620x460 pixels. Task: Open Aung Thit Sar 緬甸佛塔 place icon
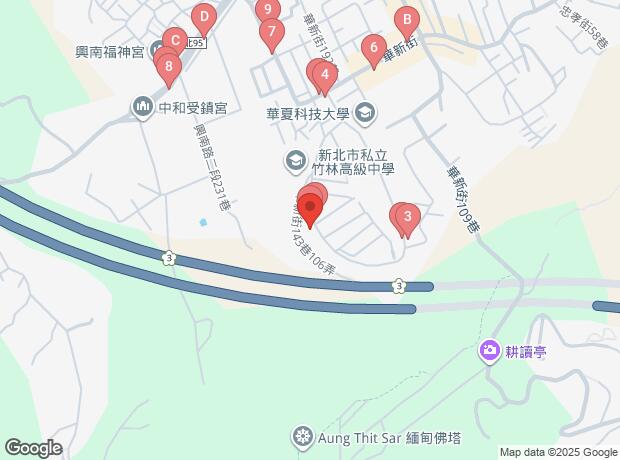pos(303,436)
